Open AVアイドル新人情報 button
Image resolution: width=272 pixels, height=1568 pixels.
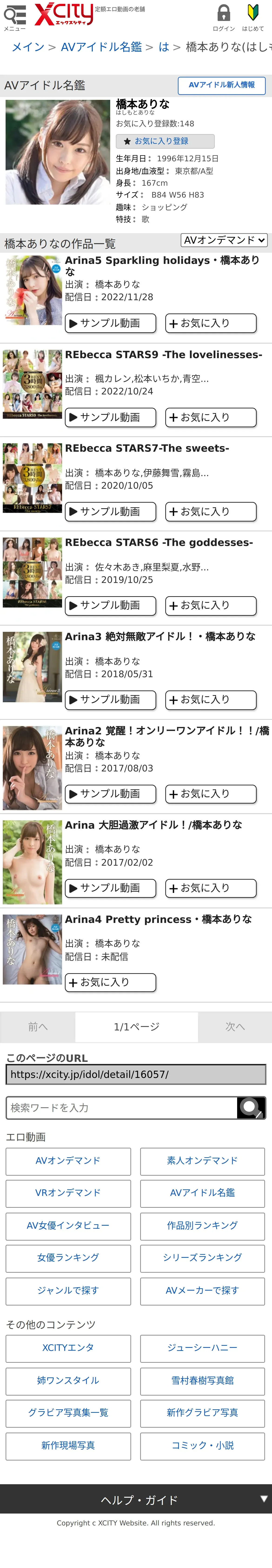[222, 85]
